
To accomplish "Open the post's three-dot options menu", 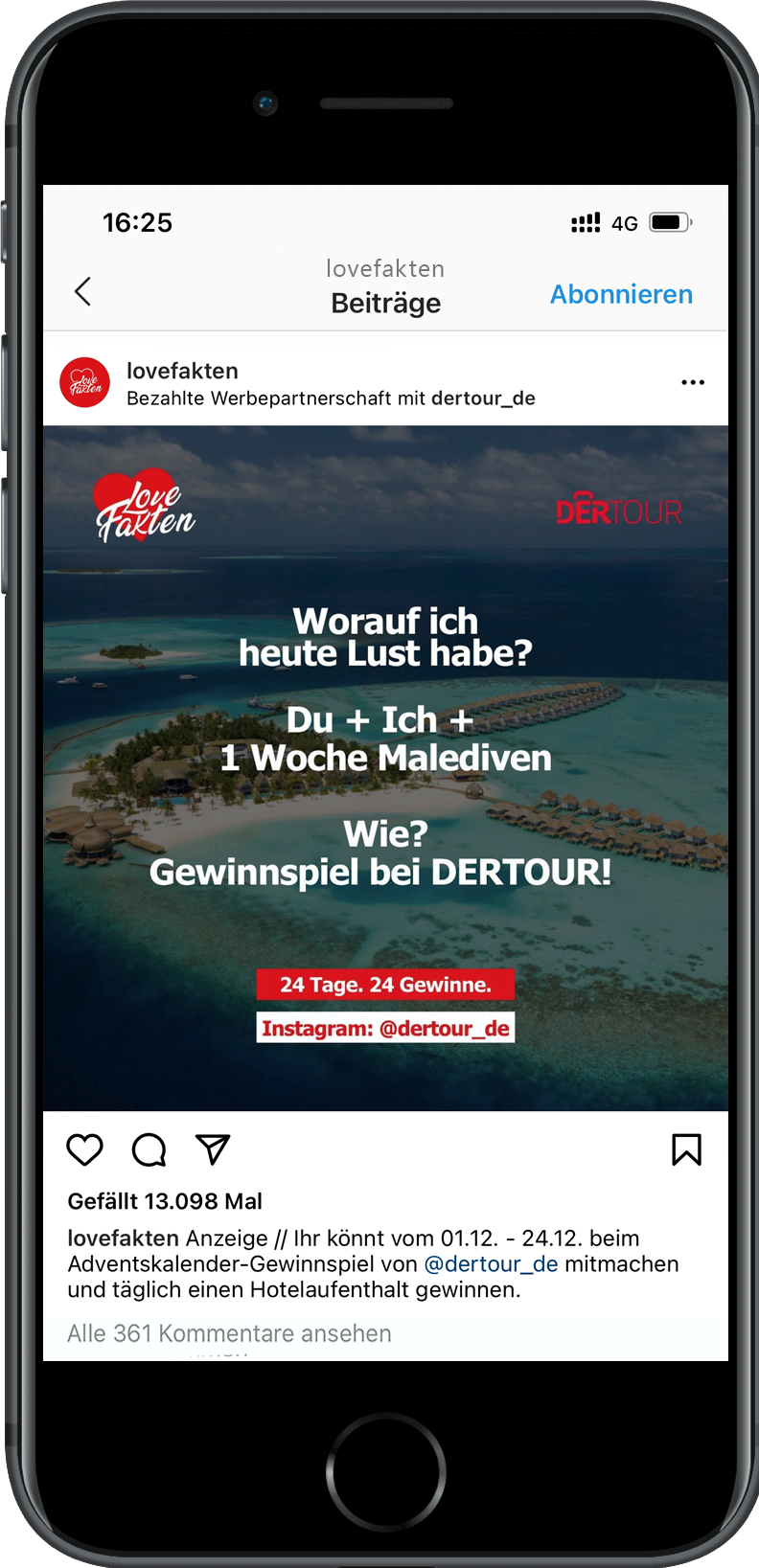I will (692, 382).
